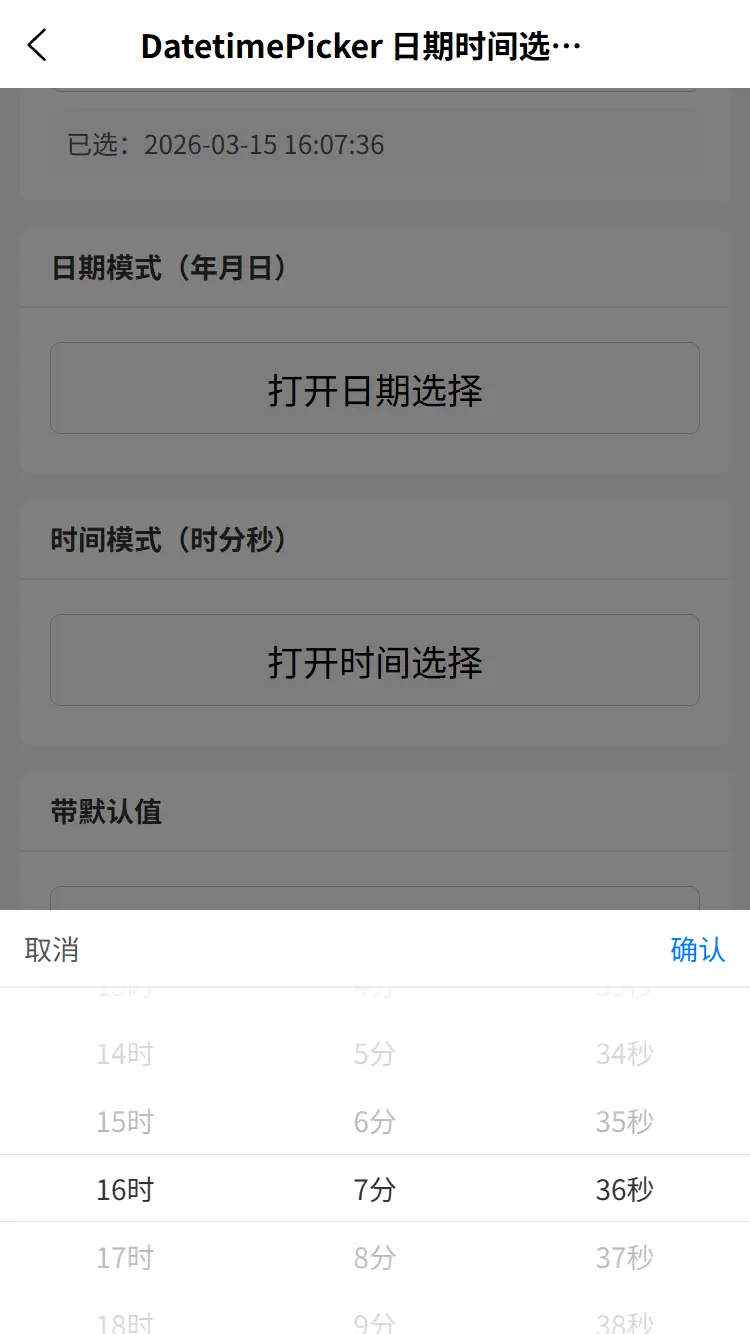Pick 37秒 in the seconds column
This screenshot has height=1334, width=750.
625,1257
